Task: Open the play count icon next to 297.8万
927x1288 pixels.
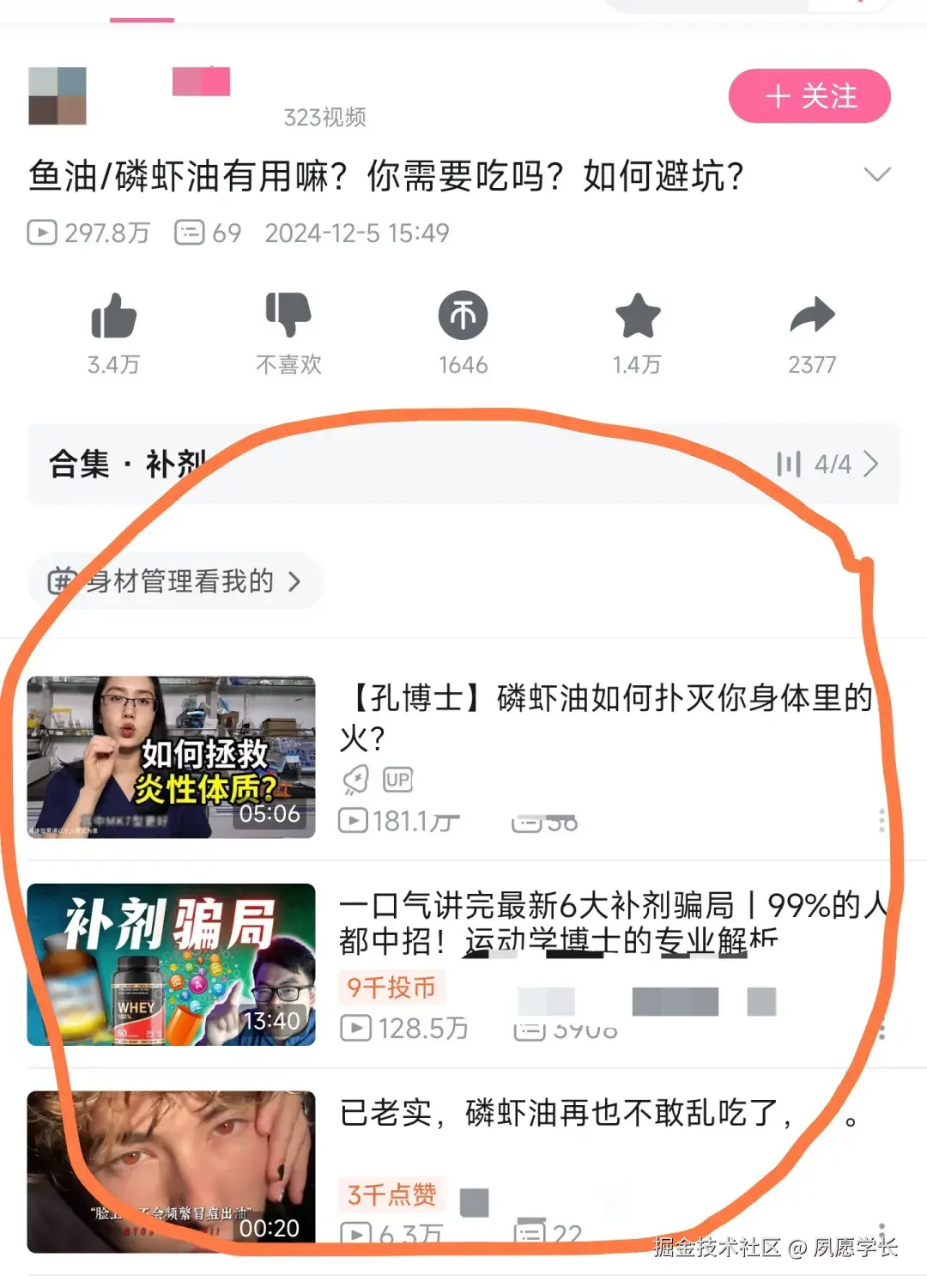Action: [x=43, y=231]
